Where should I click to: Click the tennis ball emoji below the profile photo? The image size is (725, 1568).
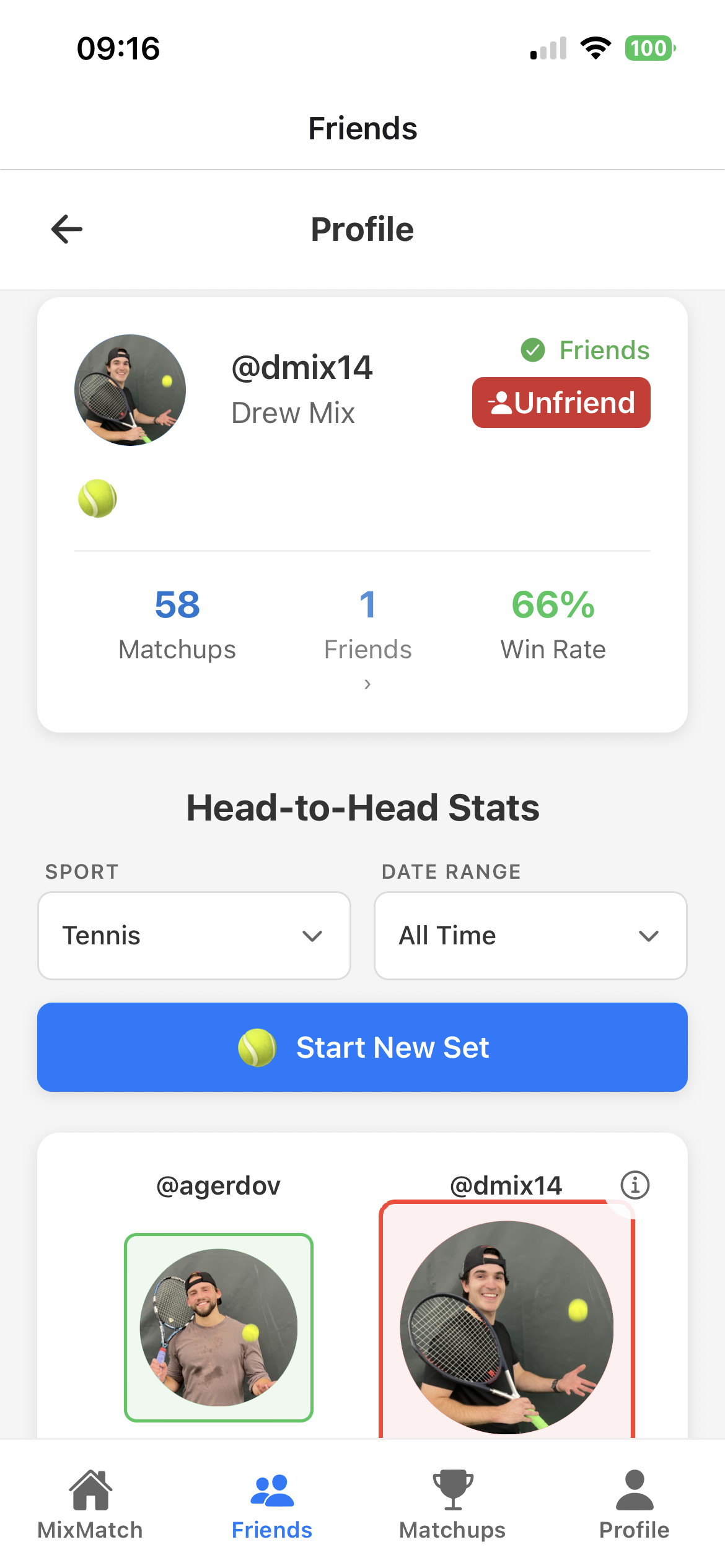(98, 499)
